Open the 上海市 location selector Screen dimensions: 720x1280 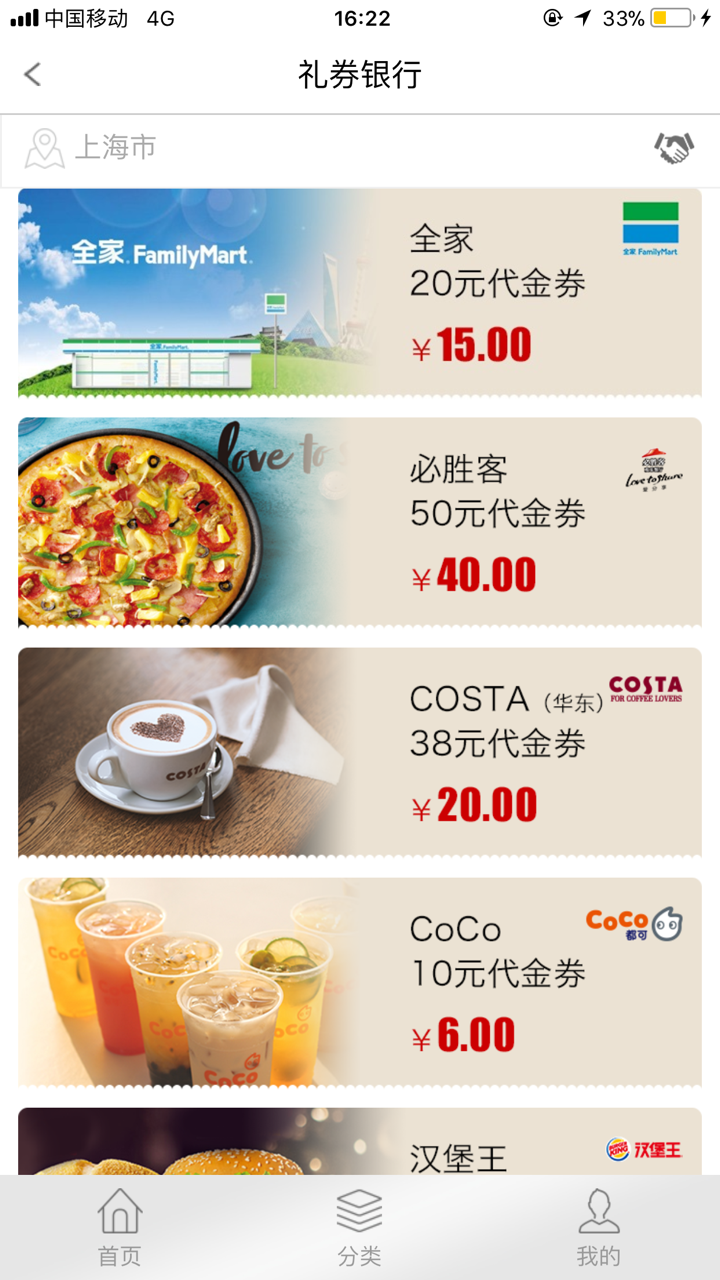coord(92,148)
